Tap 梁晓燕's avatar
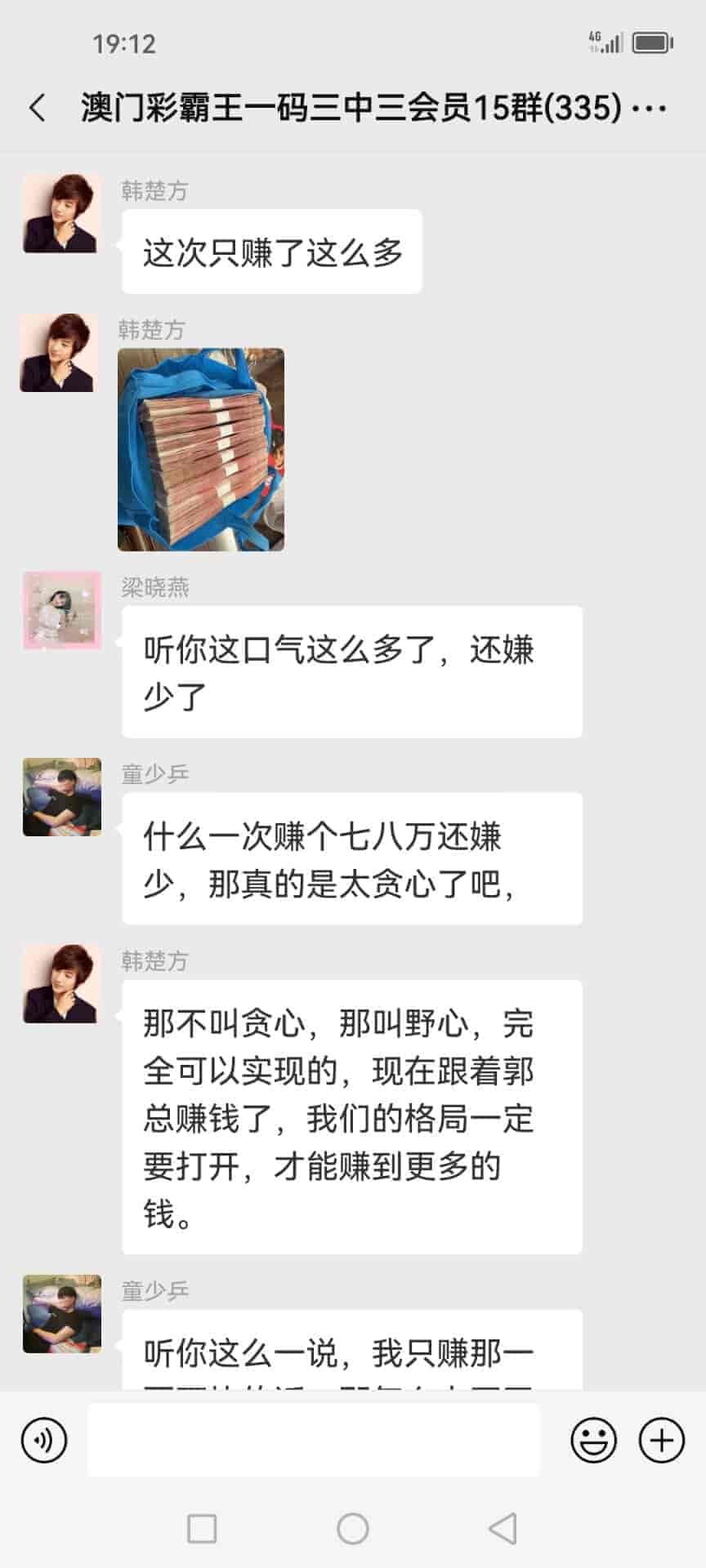Viewport: 706px width, 1568px height. tap(62, 611)
